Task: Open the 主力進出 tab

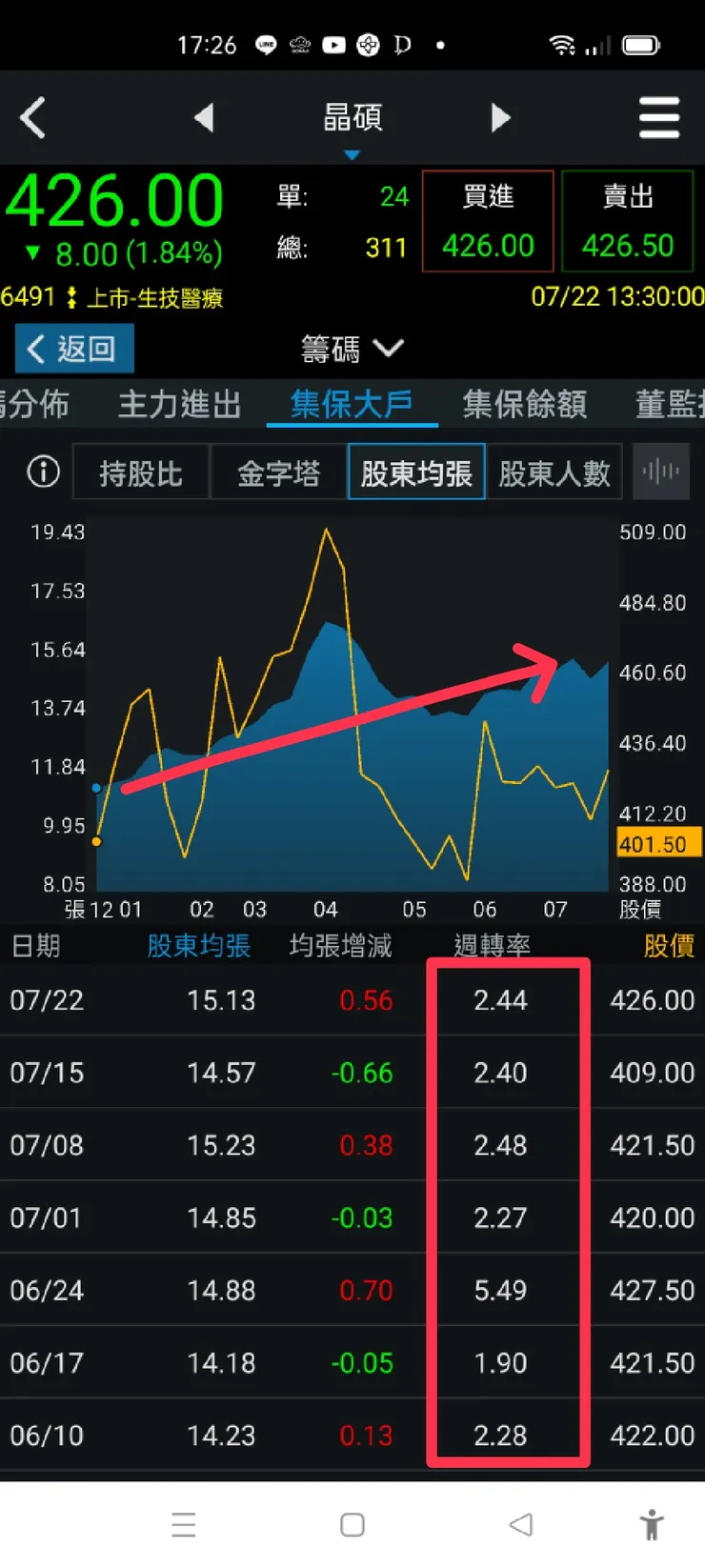Action: [x=179, y=404]
